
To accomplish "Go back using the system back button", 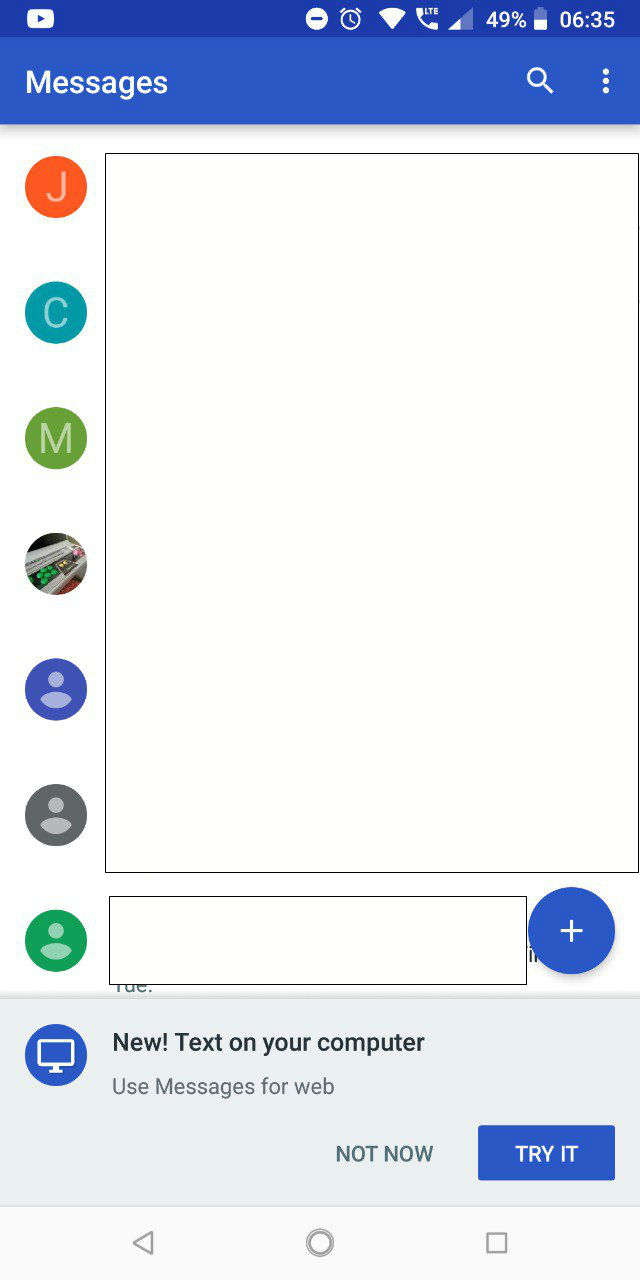I will click(143, 1243).
